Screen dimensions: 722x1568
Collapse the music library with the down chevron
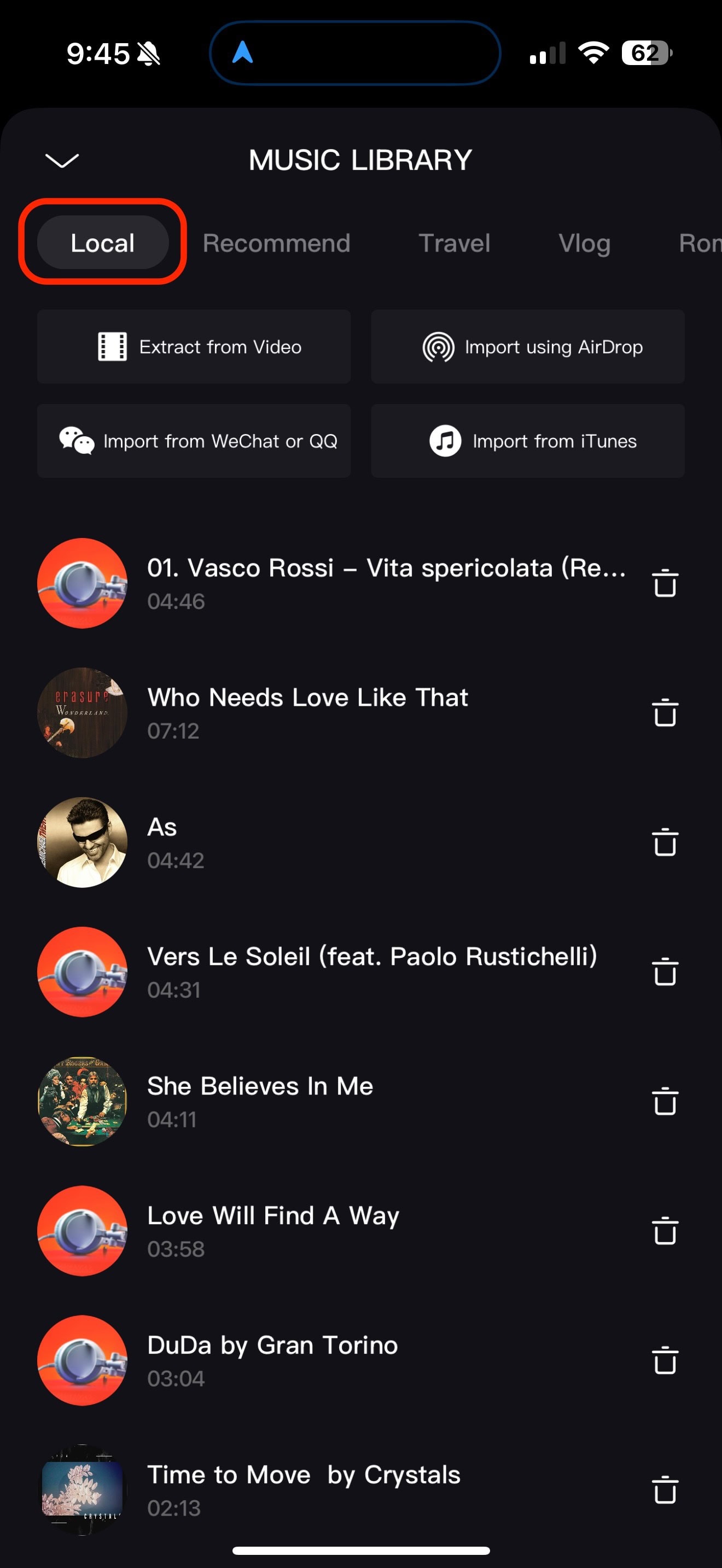(62, 160)
